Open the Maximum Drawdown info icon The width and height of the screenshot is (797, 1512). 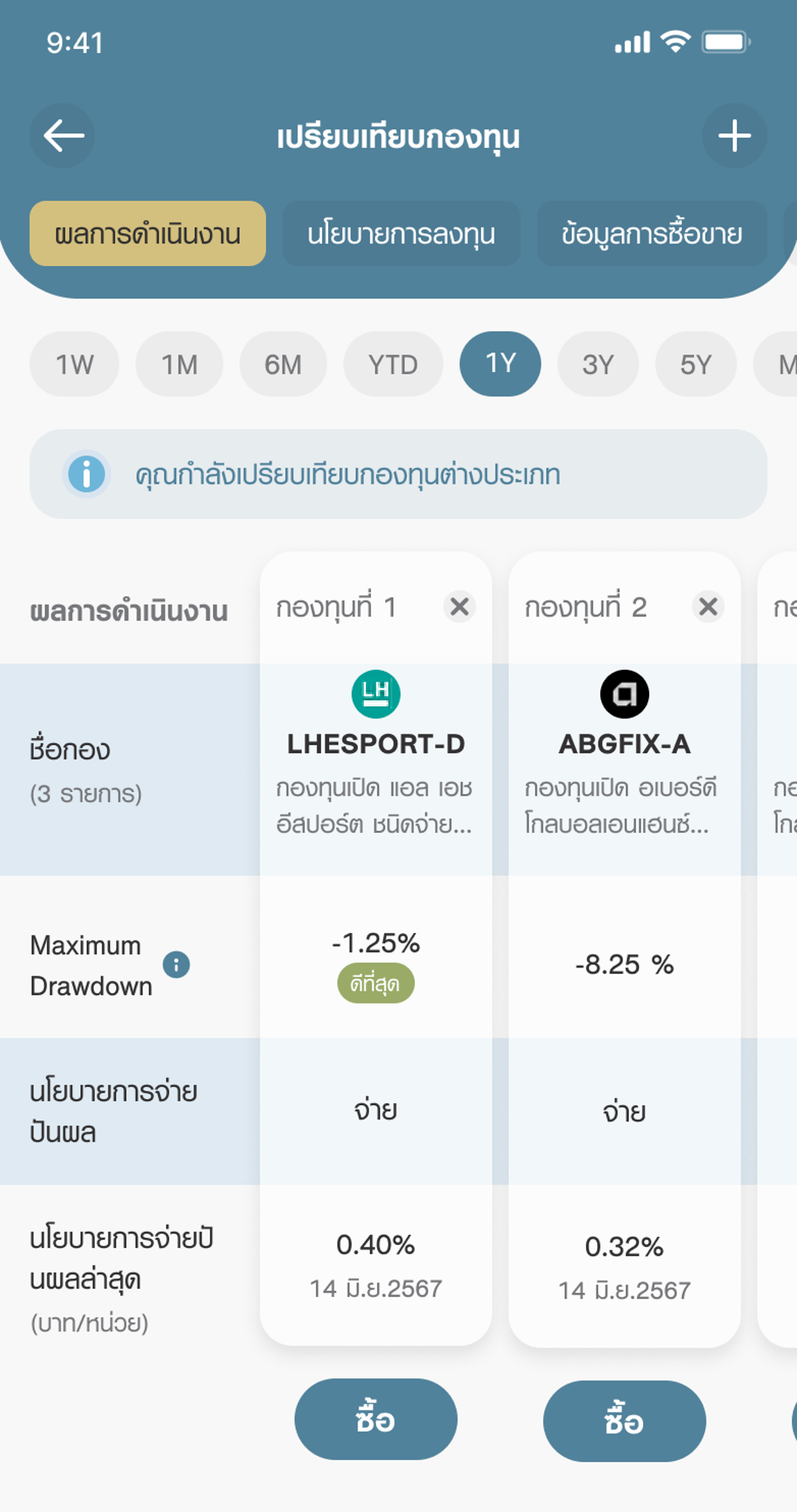(176, 965)
